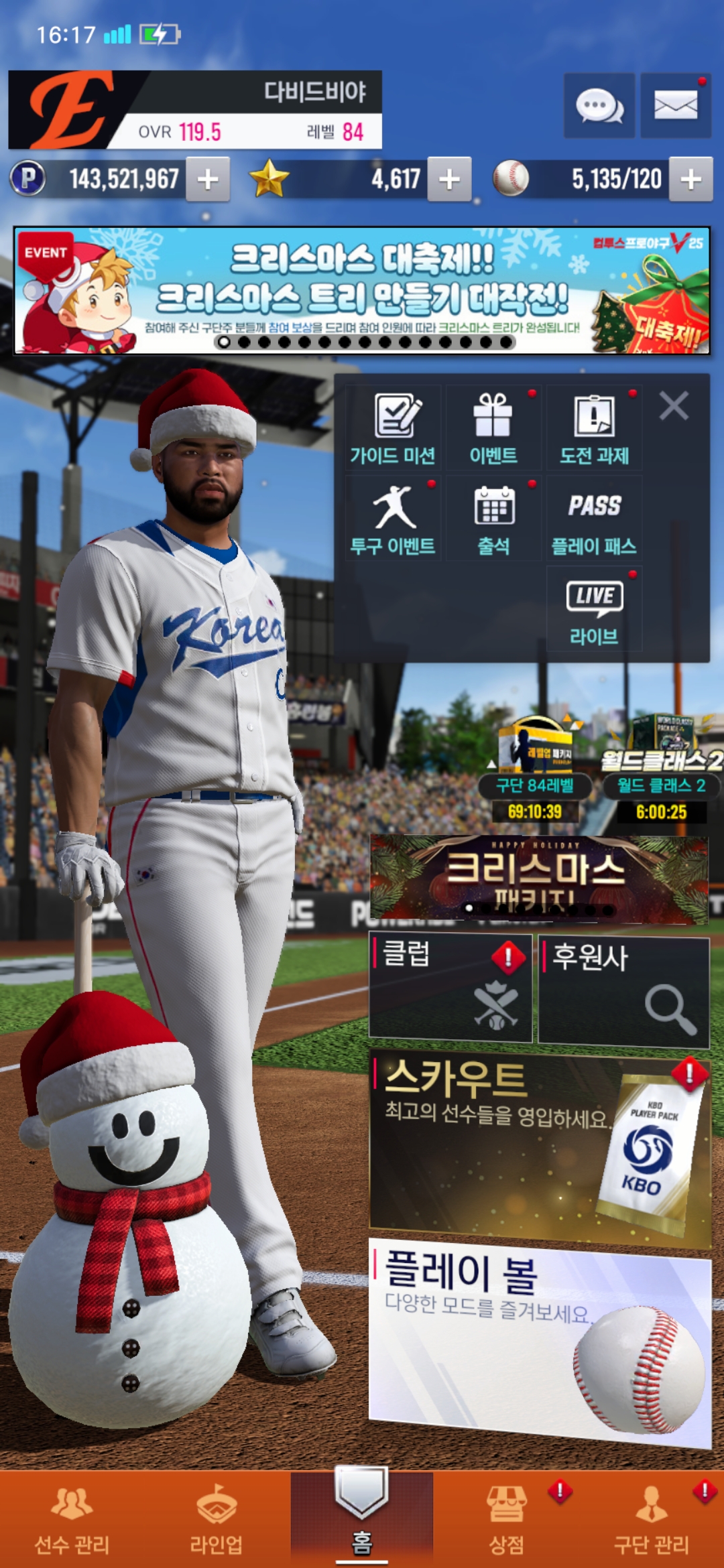Open the mailbox envelope icon
Viewport: 724px width, 1568px height.
point(675,106)
